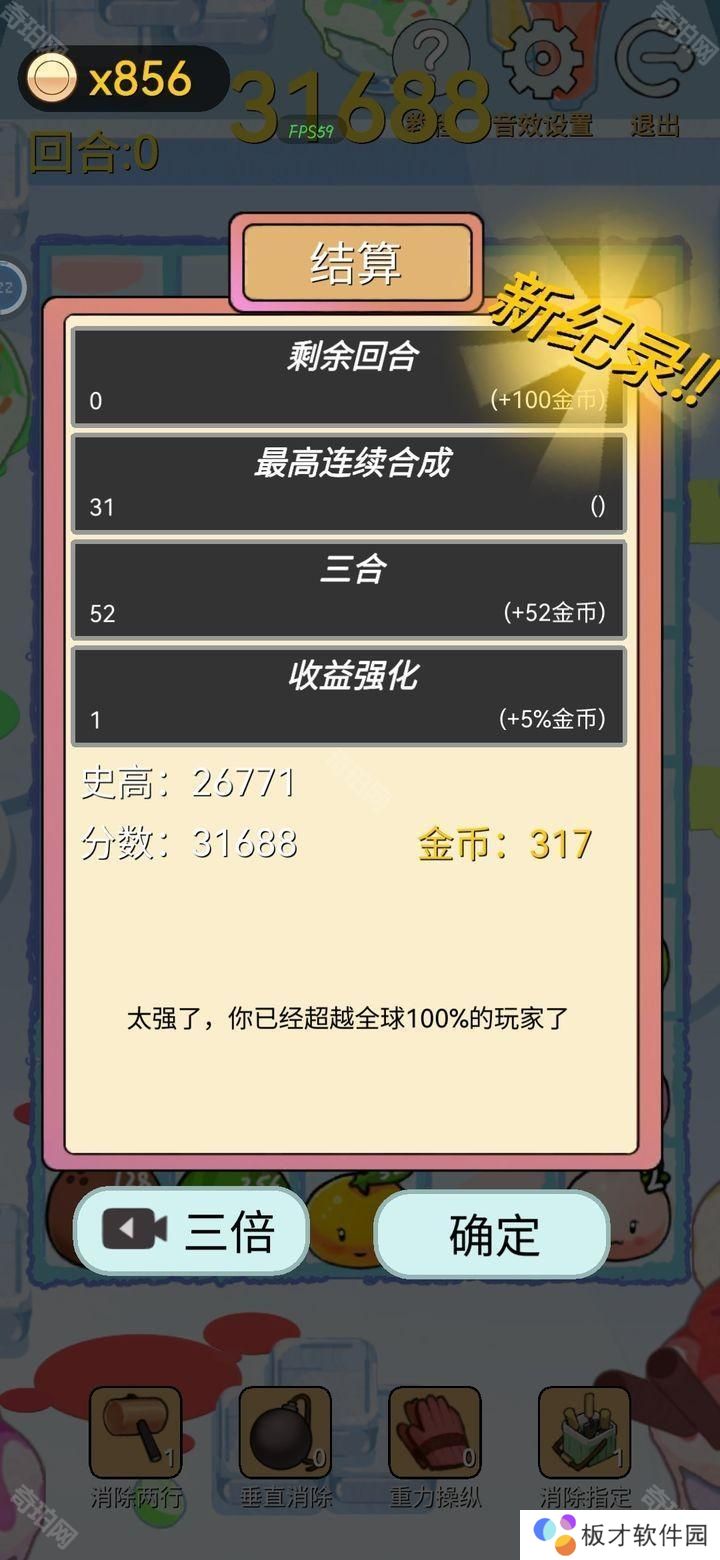Watch video for triple 三倍 reward
Image resolution: width=720 pixels, height=1560 pixels.
coord(190,1231)
